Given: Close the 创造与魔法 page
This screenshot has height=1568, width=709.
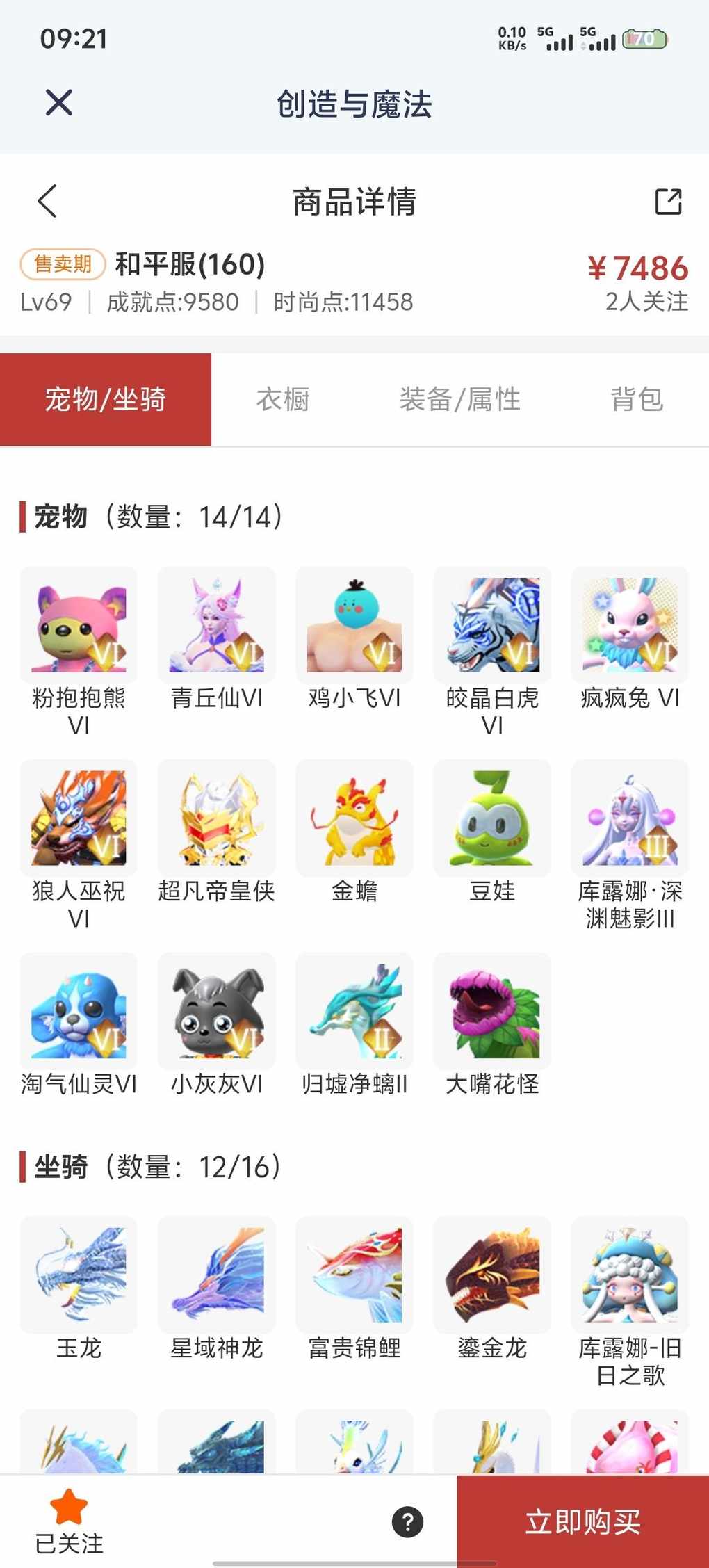Looking at the screenshot, I should click(59, 103).
